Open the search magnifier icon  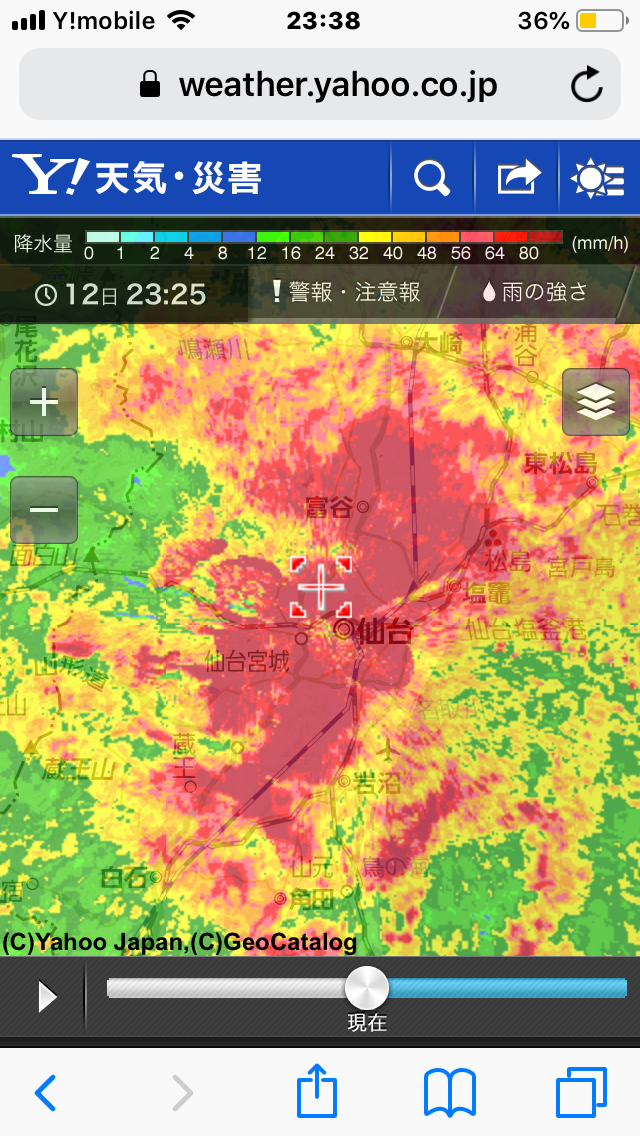432,179
